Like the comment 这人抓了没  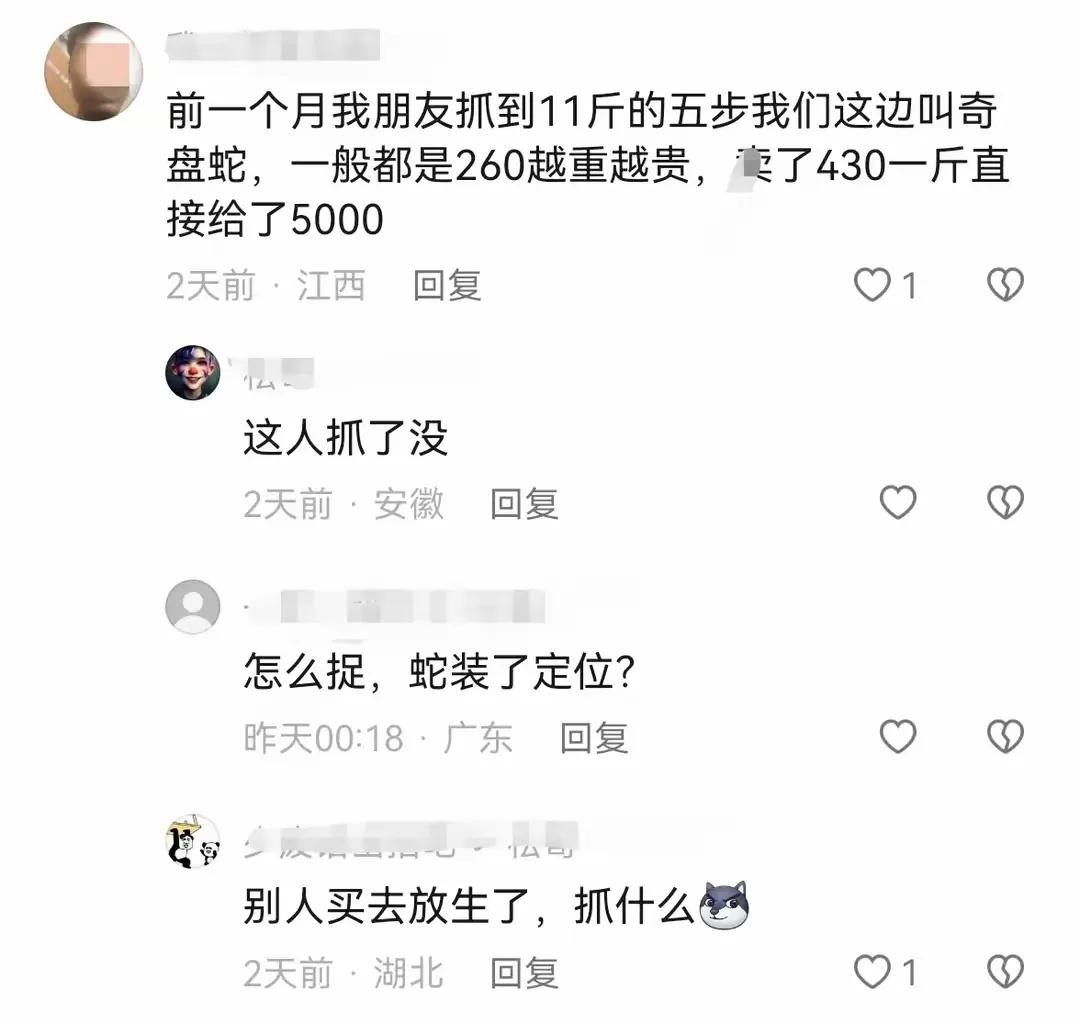tap(897, 503)
